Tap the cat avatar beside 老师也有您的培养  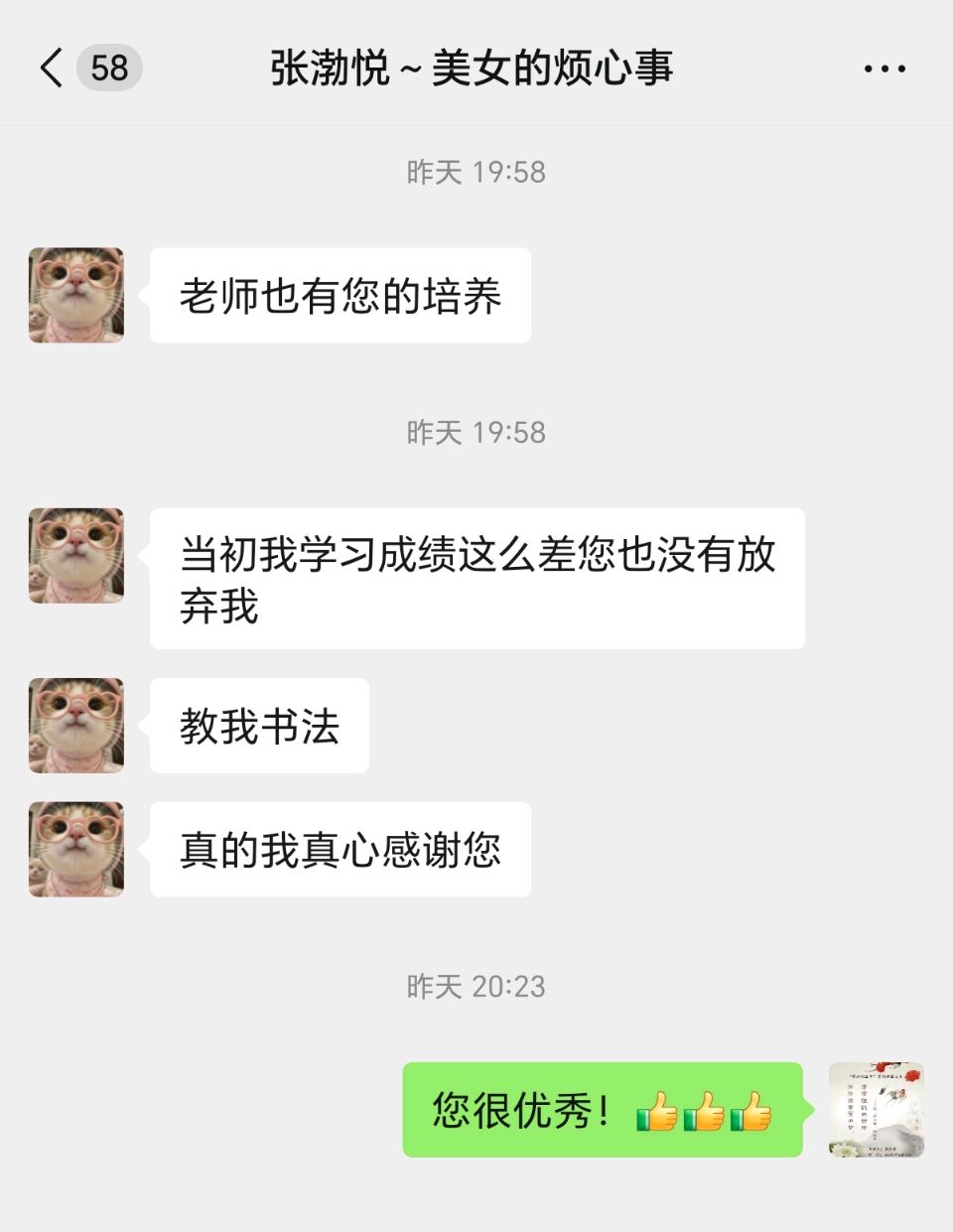[76, 296]
